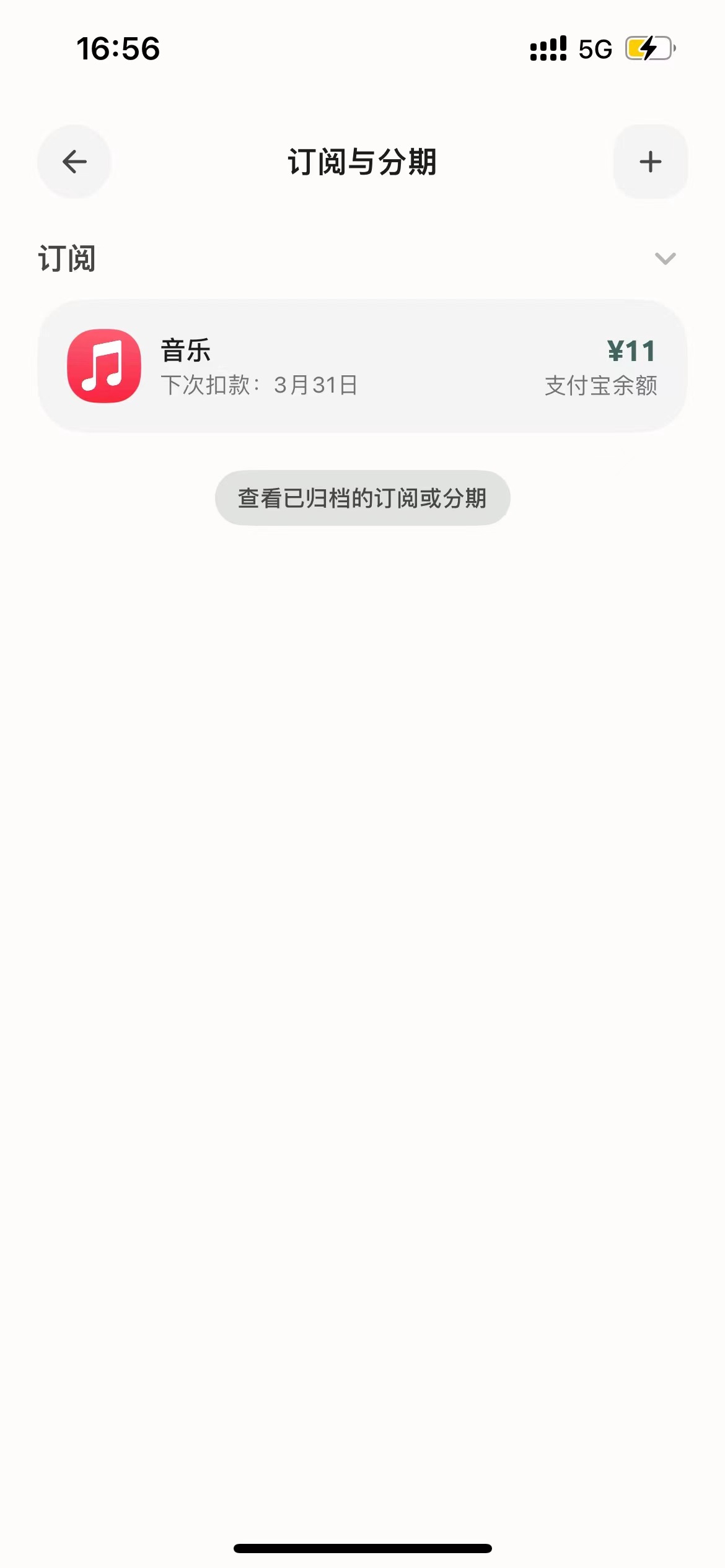Open the 音乐 subscription card

click(x=362, y=366)
